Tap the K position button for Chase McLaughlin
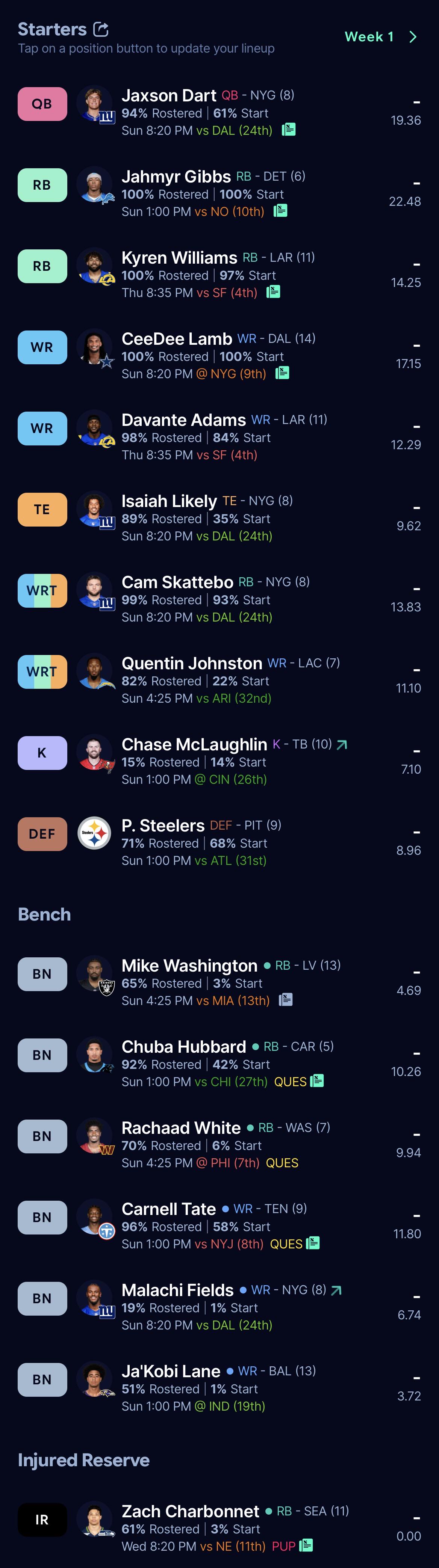Screen dimensions: 439x1568 pyautogui.click(x=42, y=753)
